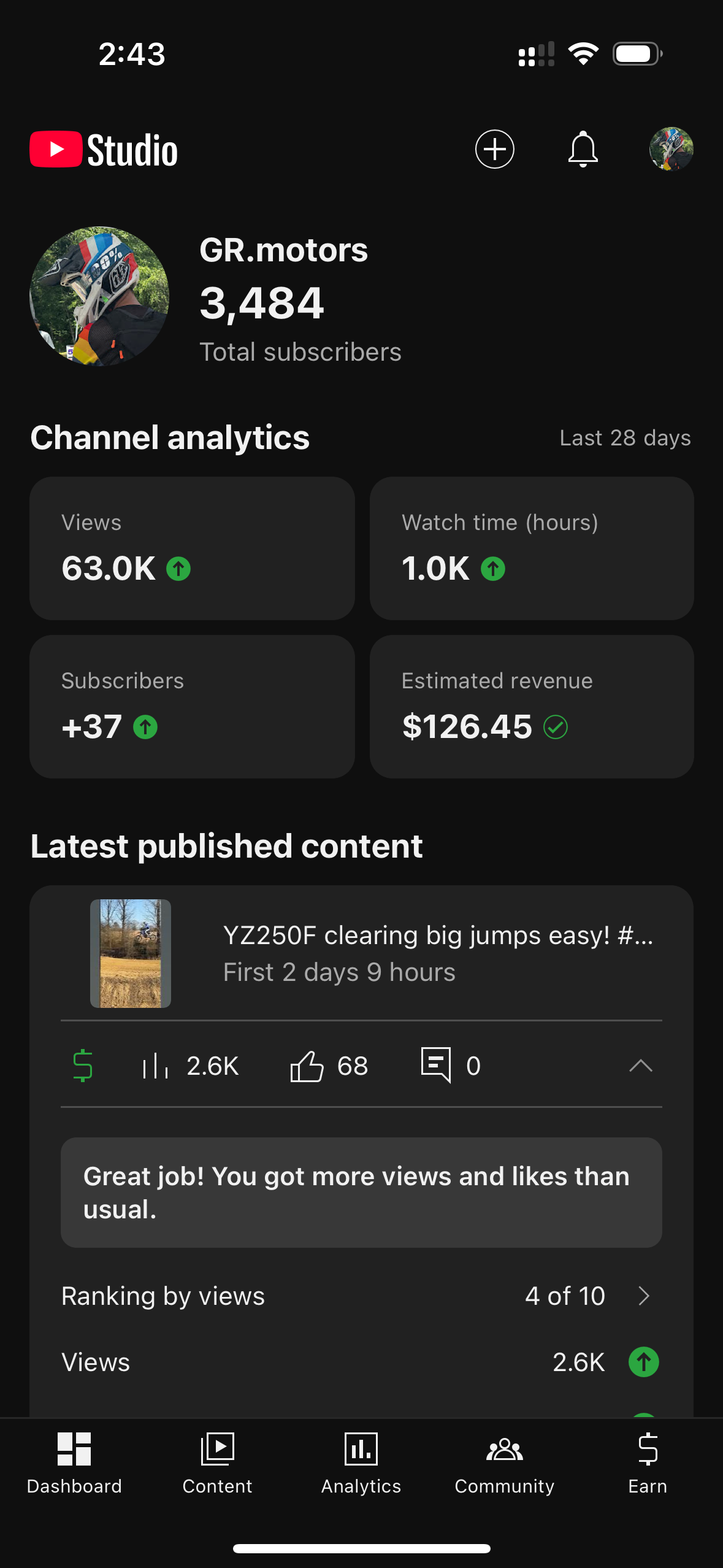This screenshot has width=723, height=1568.
Task: Switch to the Content tab
Action: point(217,1464)
